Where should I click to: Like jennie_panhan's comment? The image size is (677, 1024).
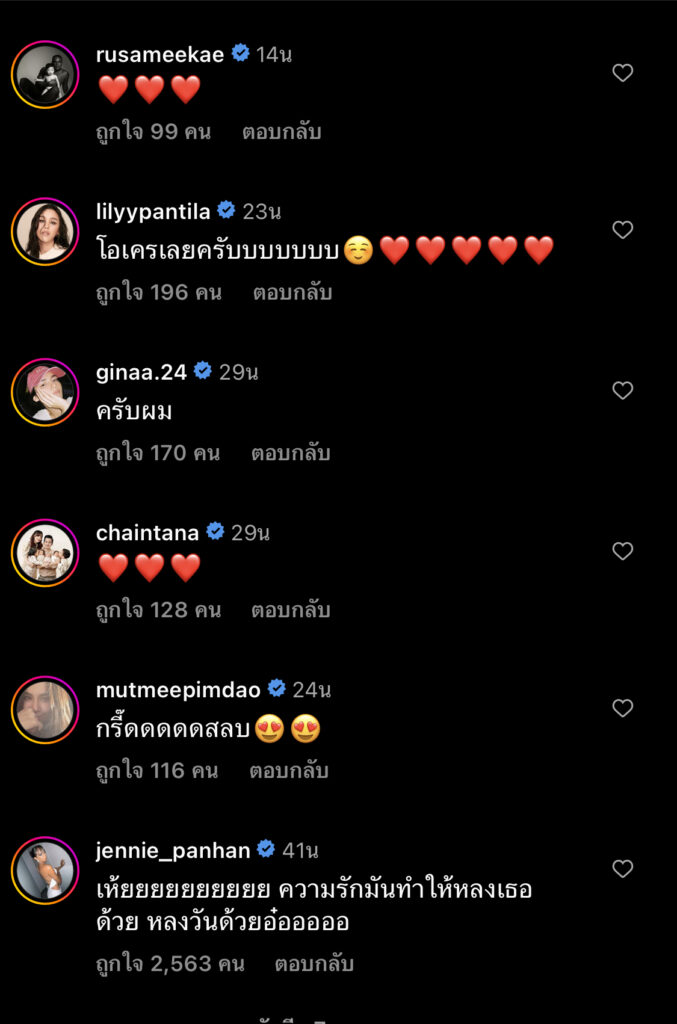tap(622, 869)
